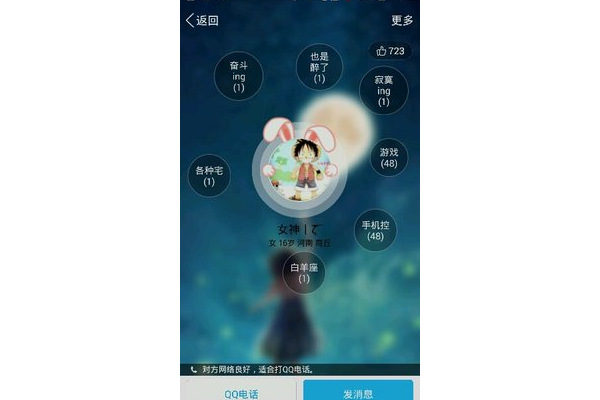Like the profile with the 723 thumbs-up
Image resolution: width=600 pixels, height=400 pixels.
click(390, 51)
